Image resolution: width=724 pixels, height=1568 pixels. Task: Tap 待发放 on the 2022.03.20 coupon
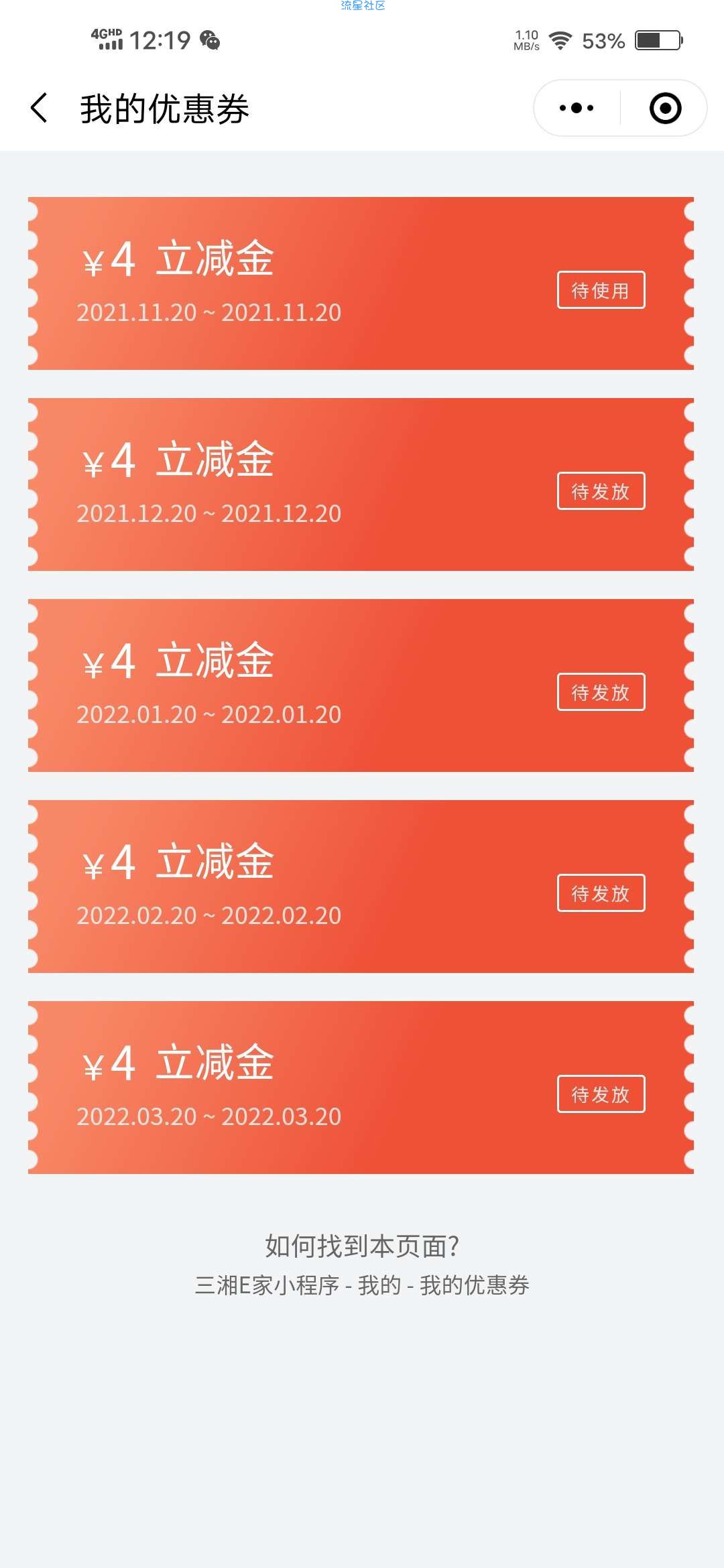[x=601, y=1094]
